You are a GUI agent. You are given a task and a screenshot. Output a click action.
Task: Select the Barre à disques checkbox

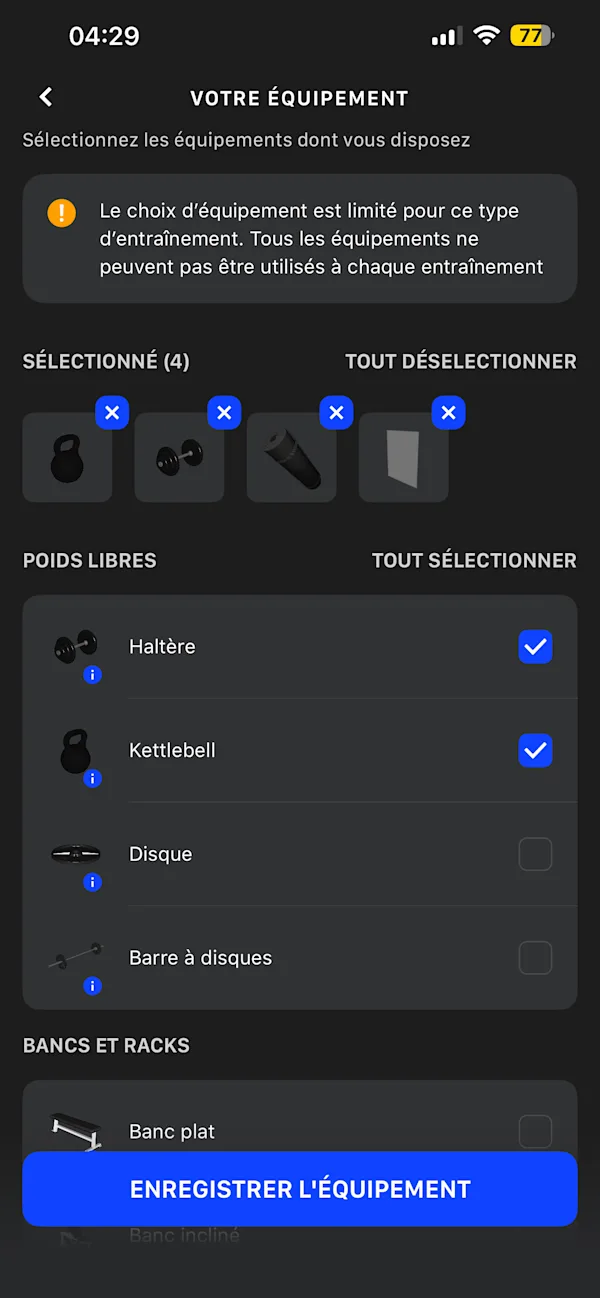(535, 958)
